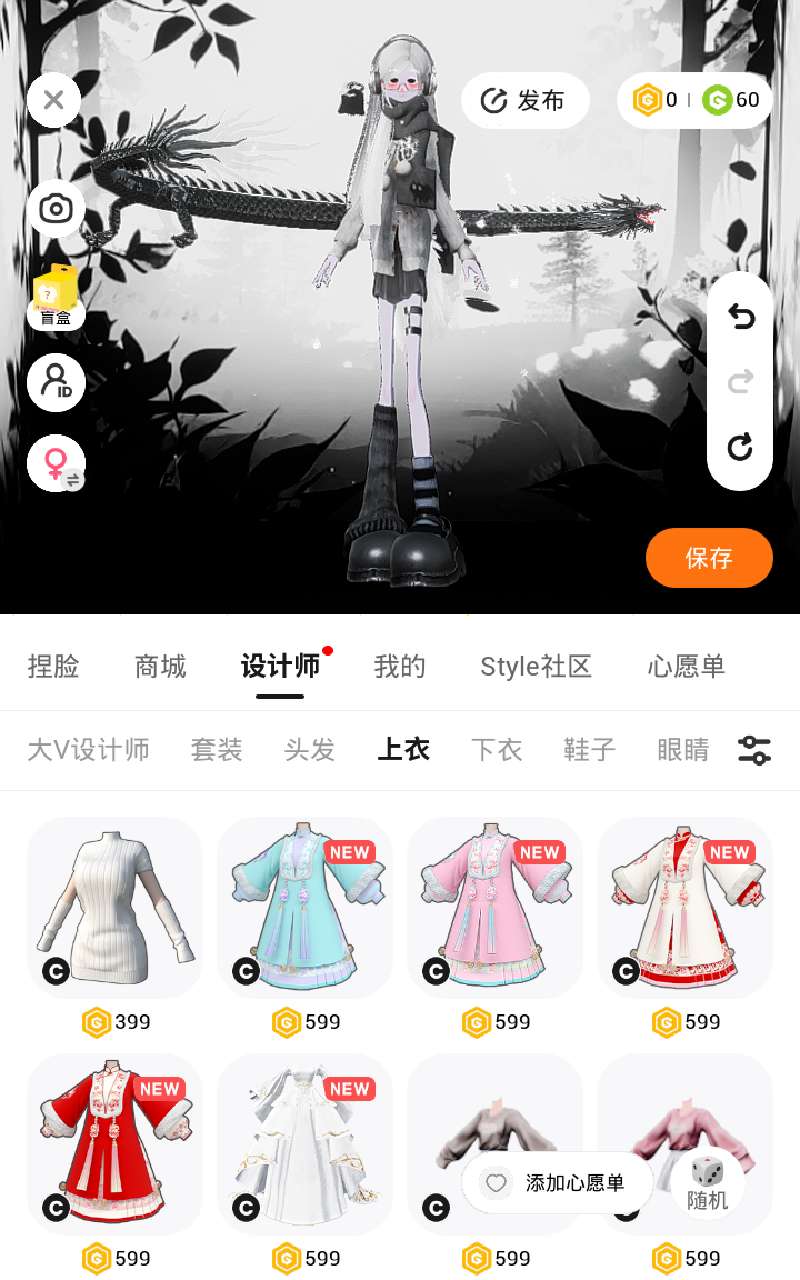Pick a random outfit with 随机

coord(707,1185)
